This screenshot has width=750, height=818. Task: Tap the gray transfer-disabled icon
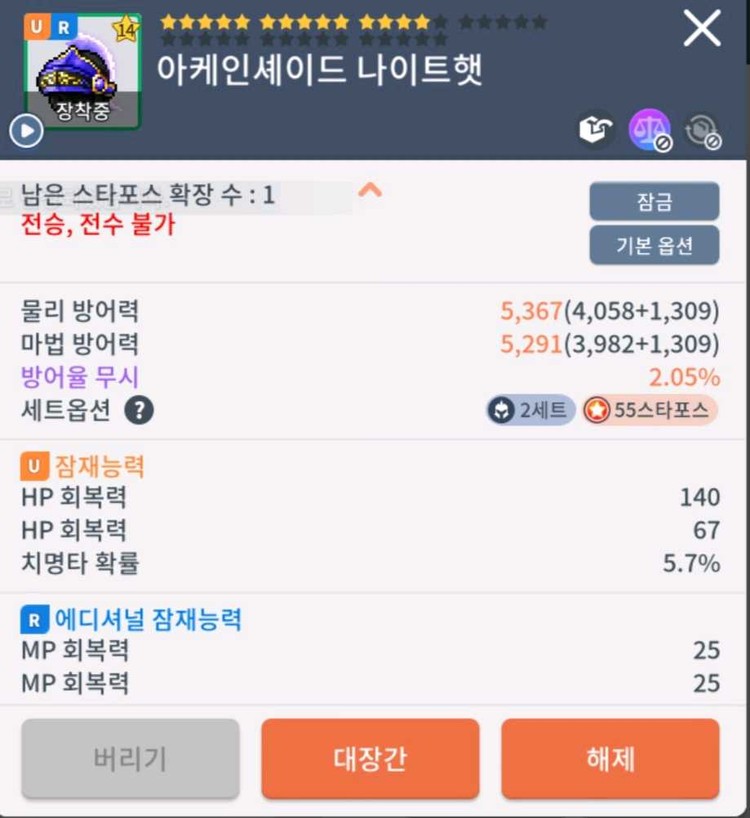point(702,131)
